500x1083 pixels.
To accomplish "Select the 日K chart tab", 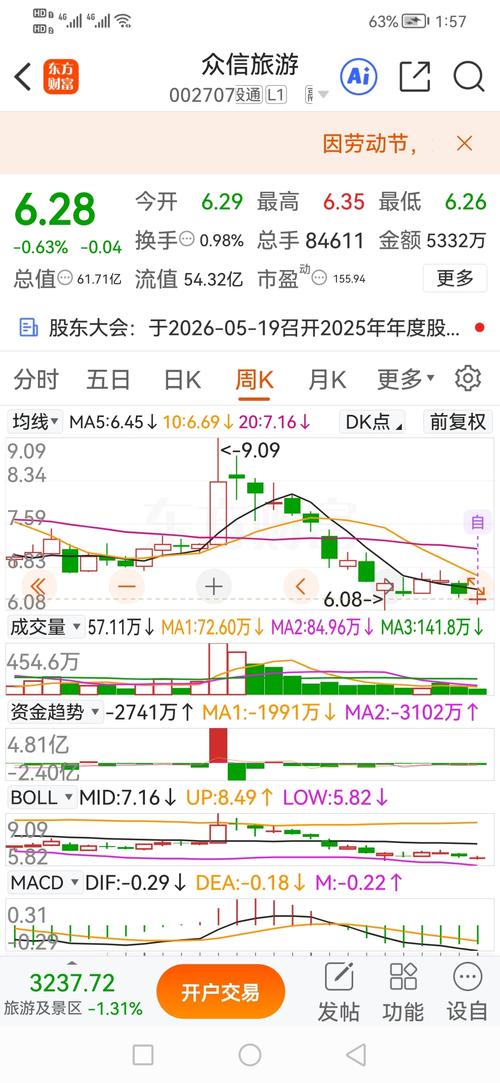I will 182,379.
